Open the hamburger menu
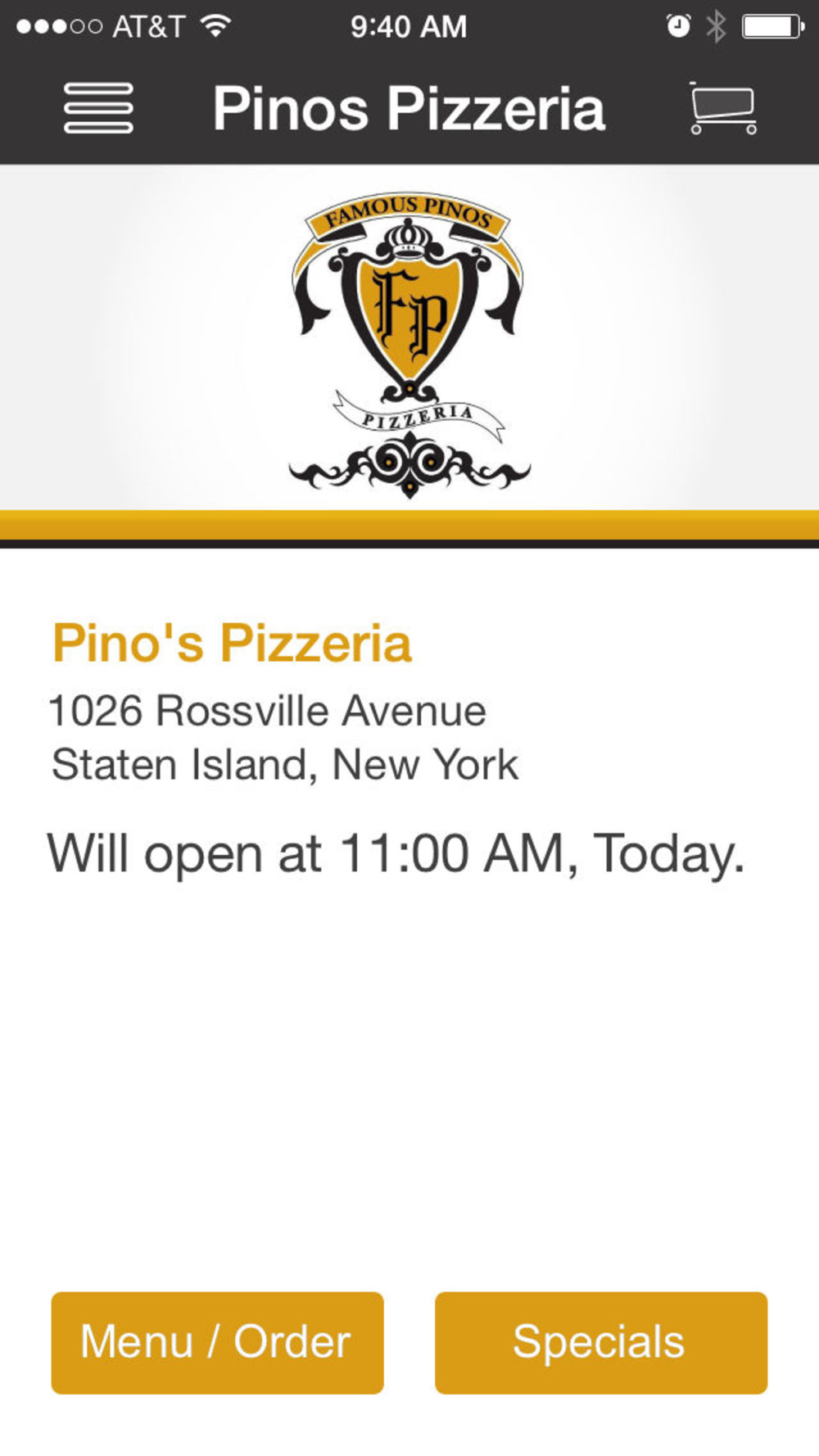The height and width of the screenshot is (1456, 819). point(98,107)
